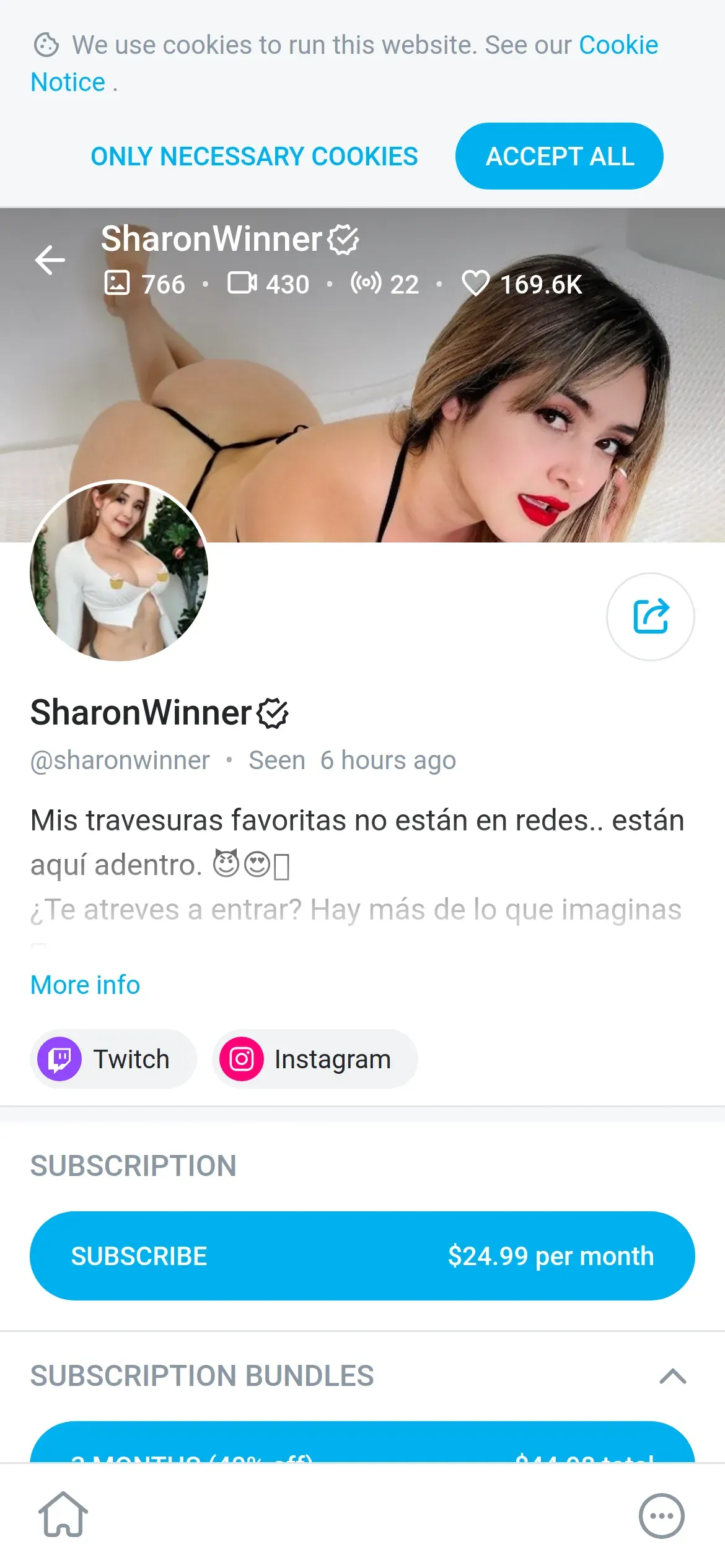
Task: Accept all cookies
Action: [559, 156]
